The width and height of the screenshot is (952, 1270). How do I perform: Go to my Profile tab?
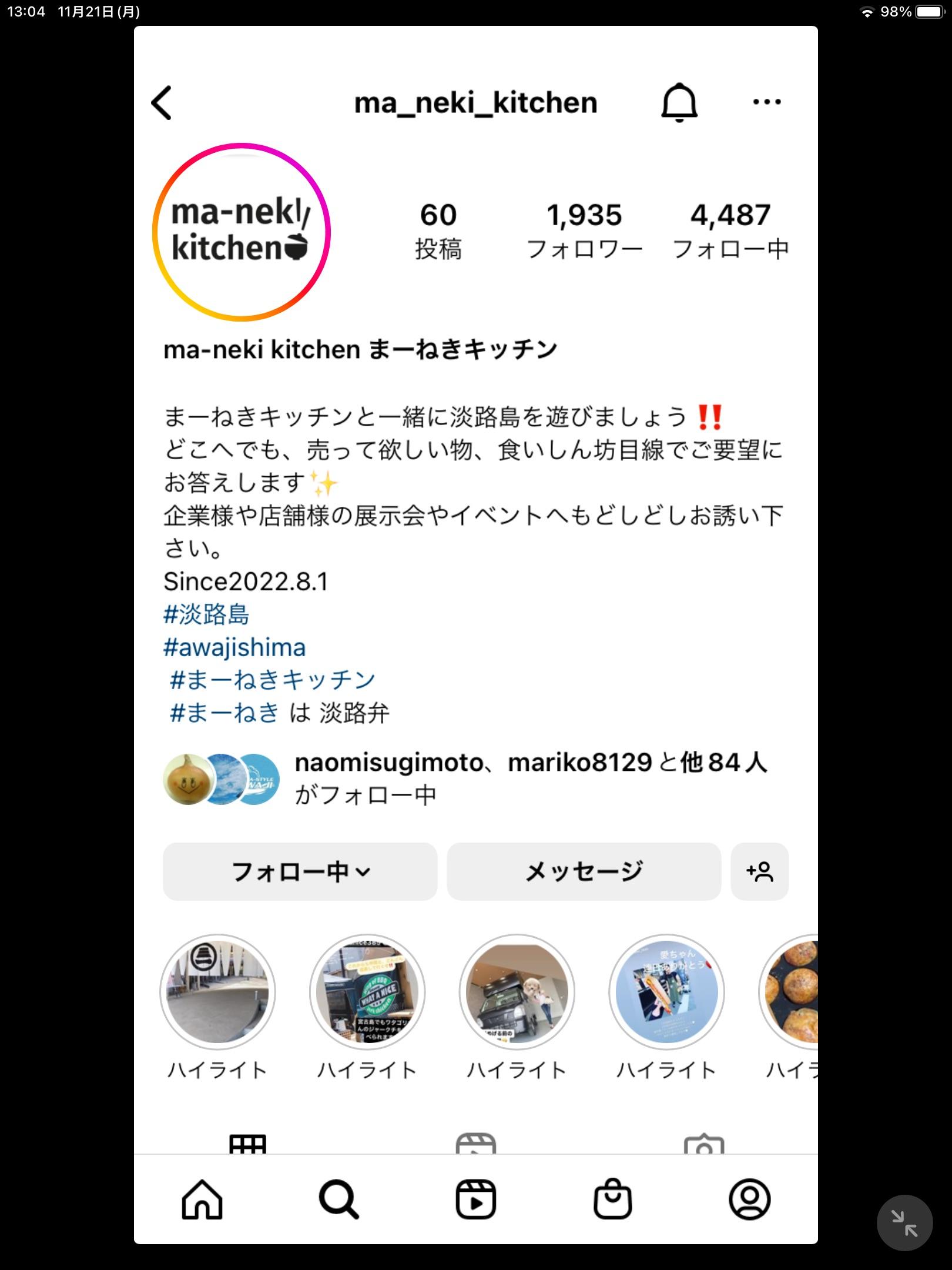749,1199
